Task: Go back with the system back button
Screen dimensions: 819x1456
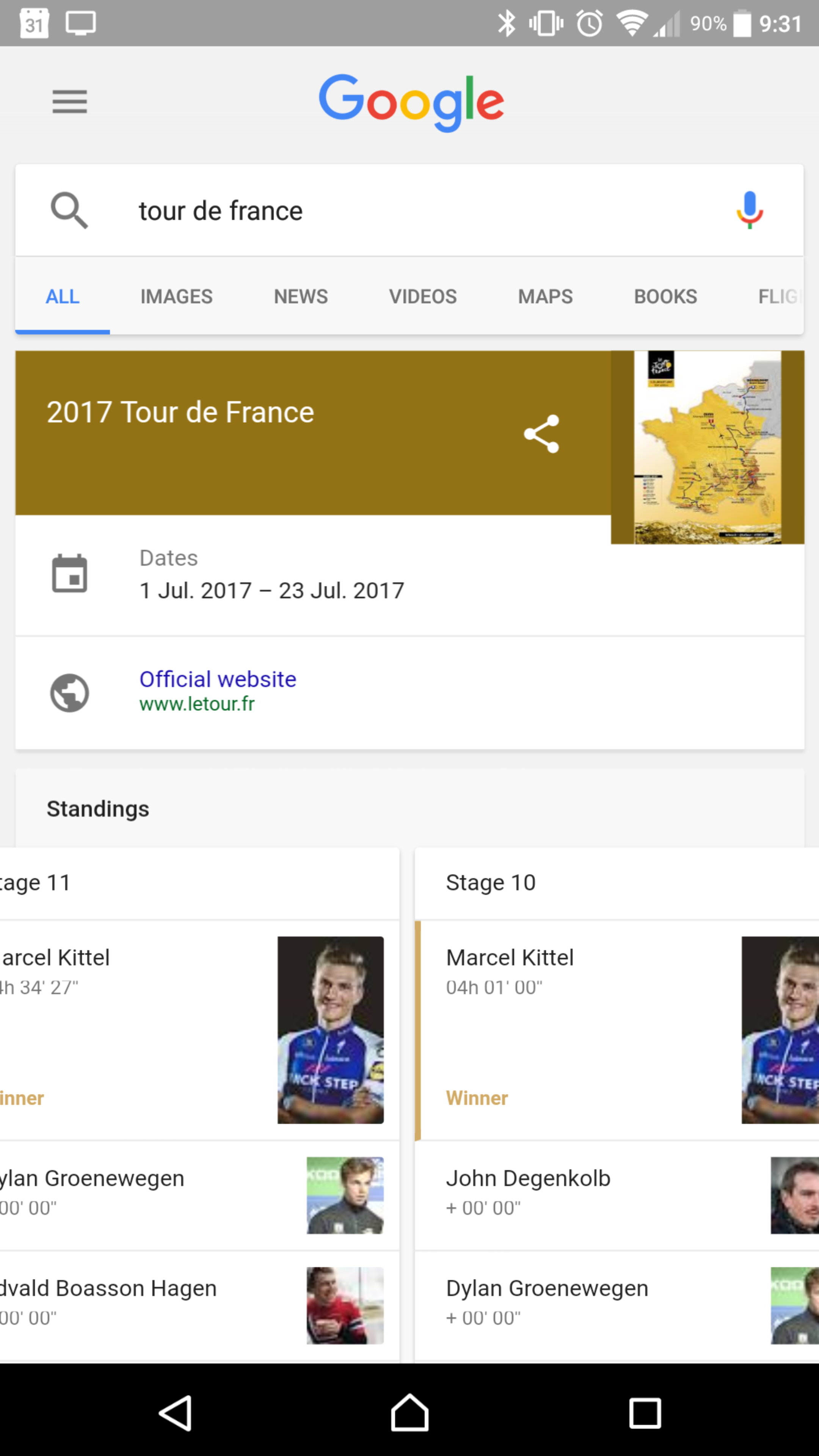Action: (175, 1413)
